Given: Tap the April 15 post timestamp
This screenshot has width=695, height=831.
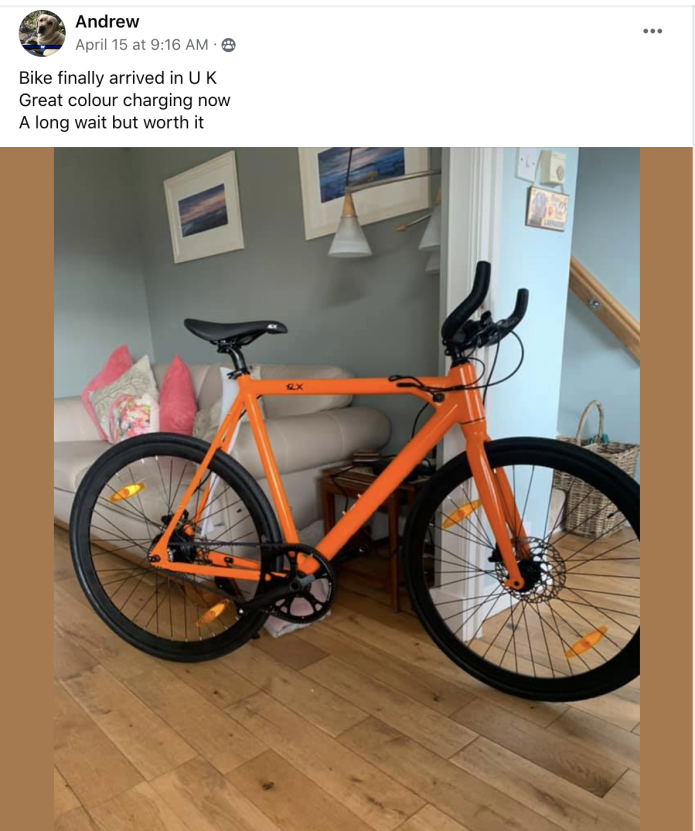Looking at the screenshot, I should (142, 45).
